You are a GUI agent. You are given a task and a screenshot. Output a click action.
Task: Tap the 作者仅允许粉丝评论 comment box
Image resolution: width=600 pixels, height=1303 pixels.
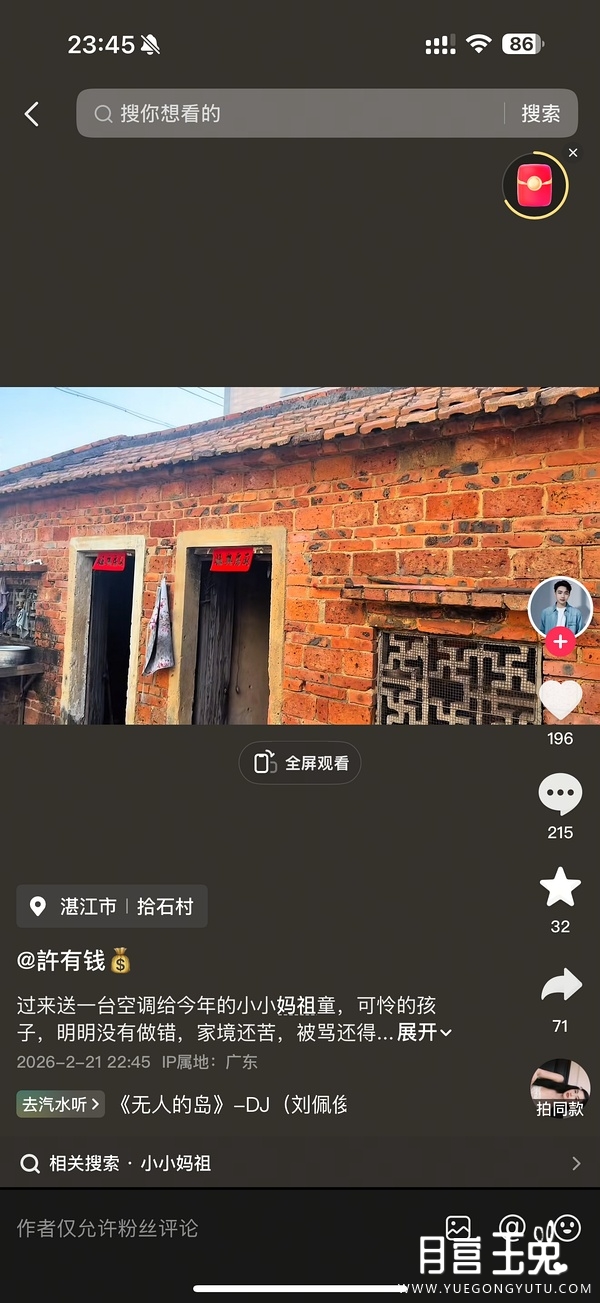pyautogui.click(x=108, y=1228)
